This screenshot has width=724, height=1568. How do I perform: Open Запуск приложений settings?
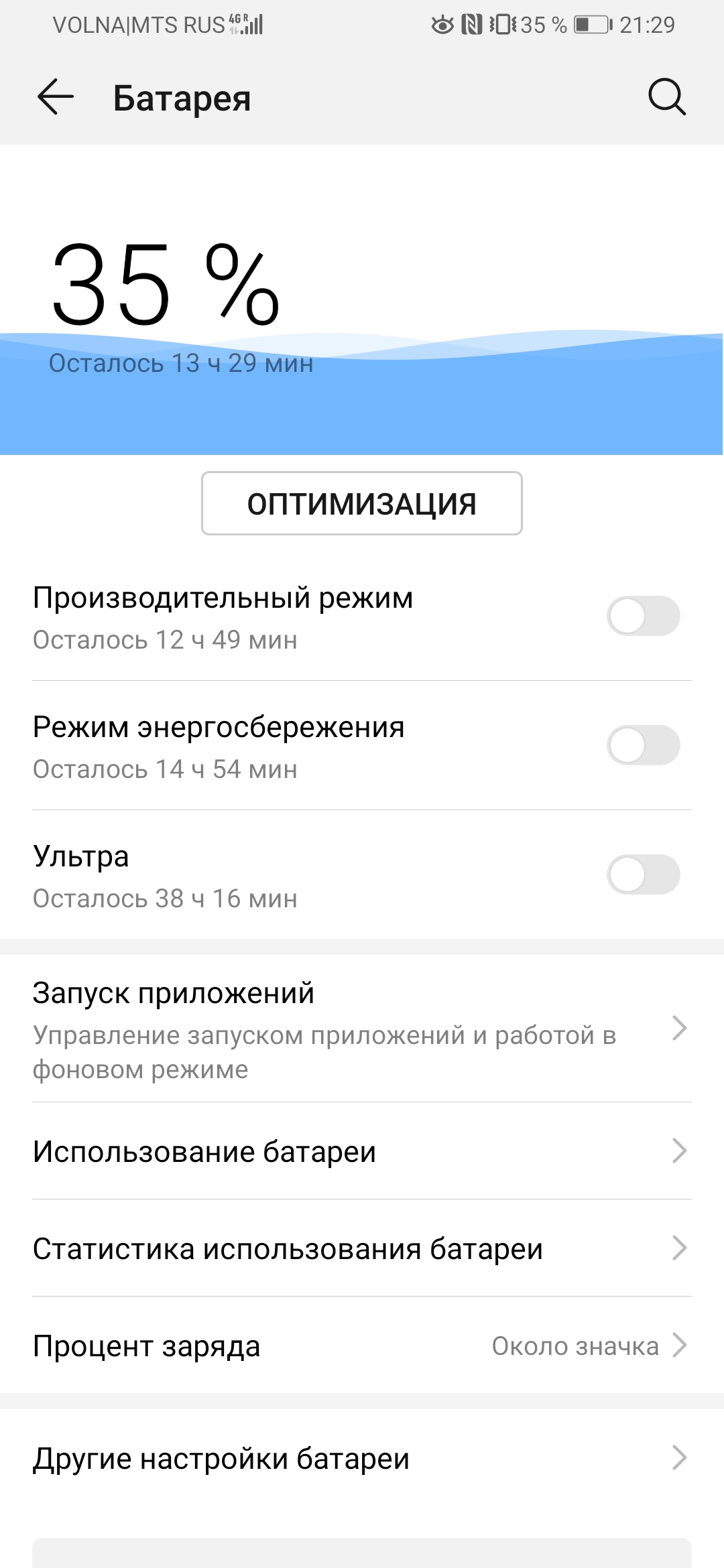[362, 1029]
